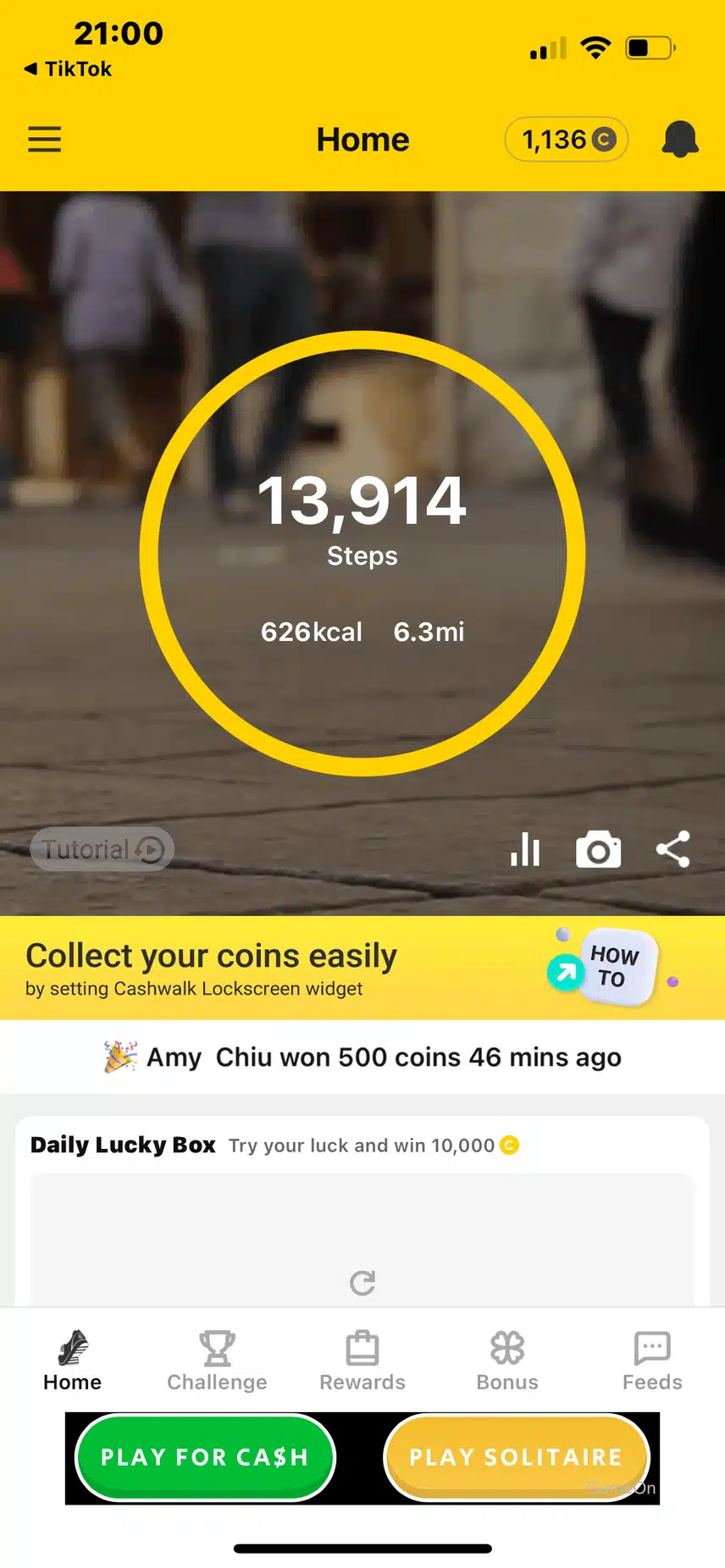
Task: Open the hamburger drawer menu
Action: (45, 139)
